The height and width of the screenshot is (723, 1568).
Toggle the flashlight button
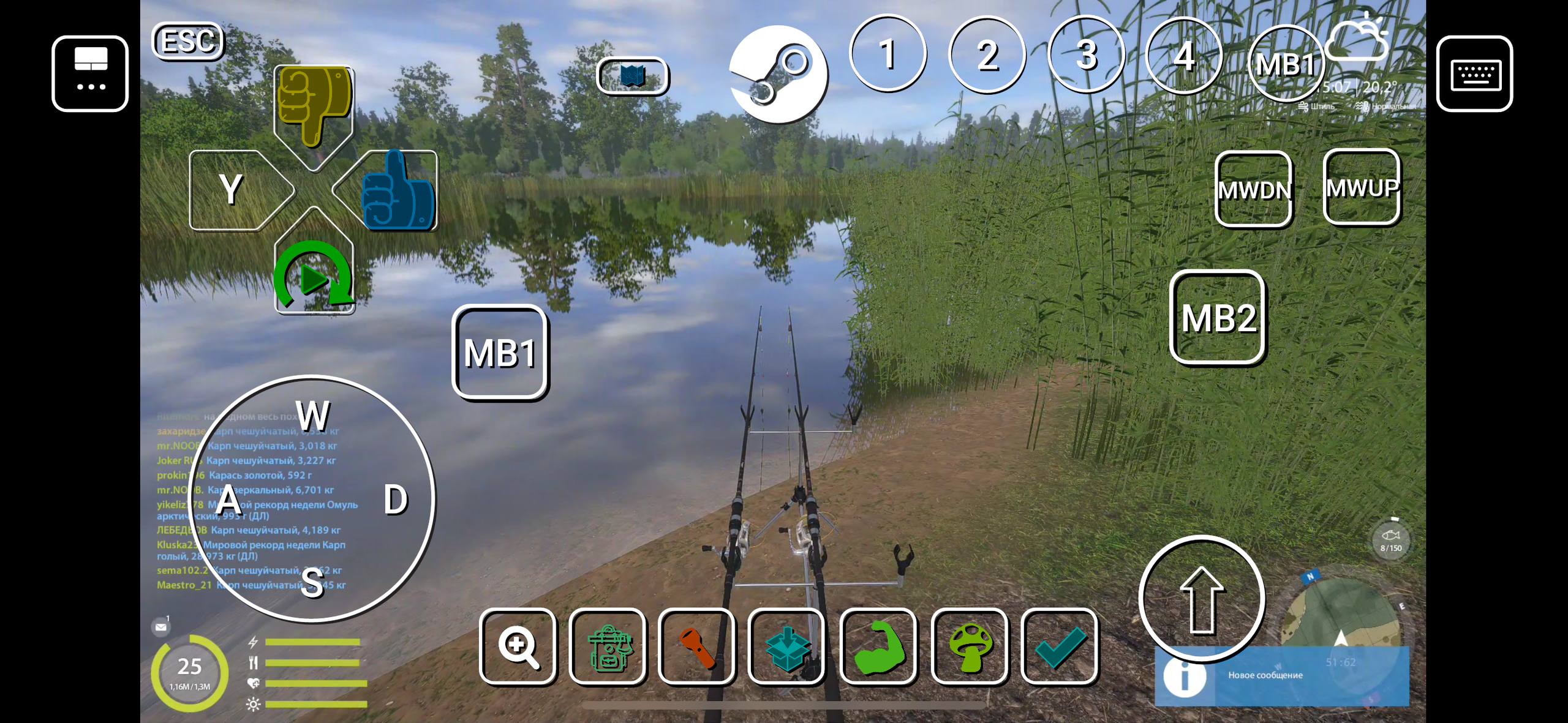[x=697, y=646]
